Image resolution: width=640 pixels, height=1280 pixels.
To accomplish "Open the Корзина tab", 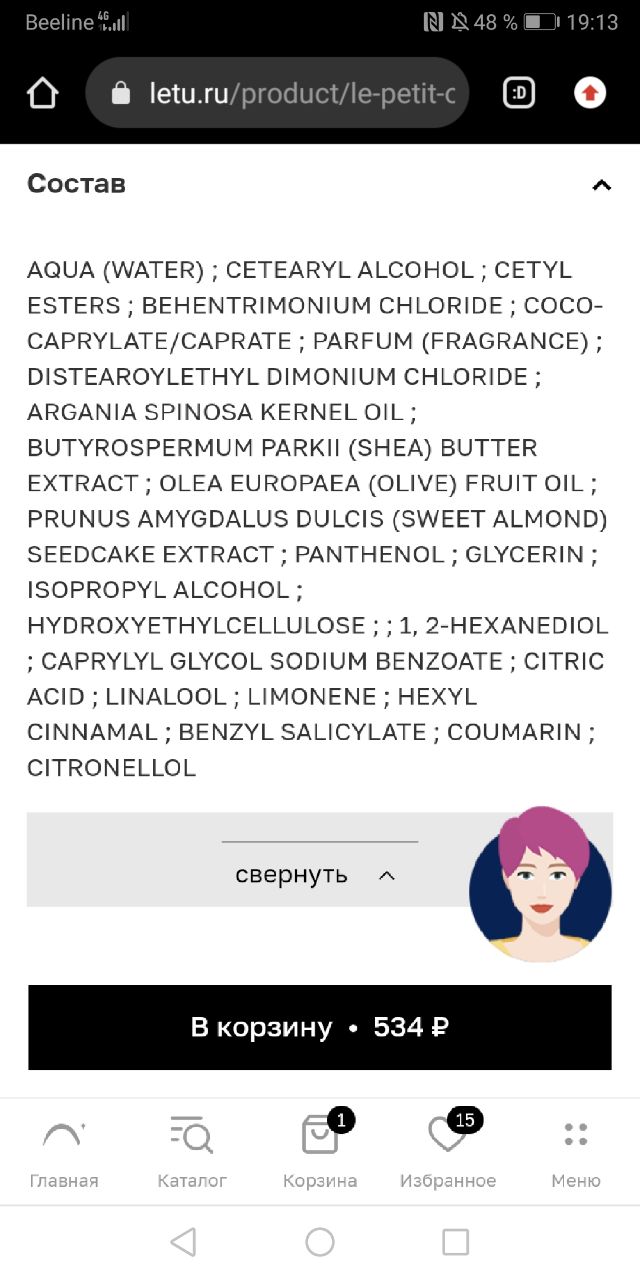I will (x=320, y=1153).
